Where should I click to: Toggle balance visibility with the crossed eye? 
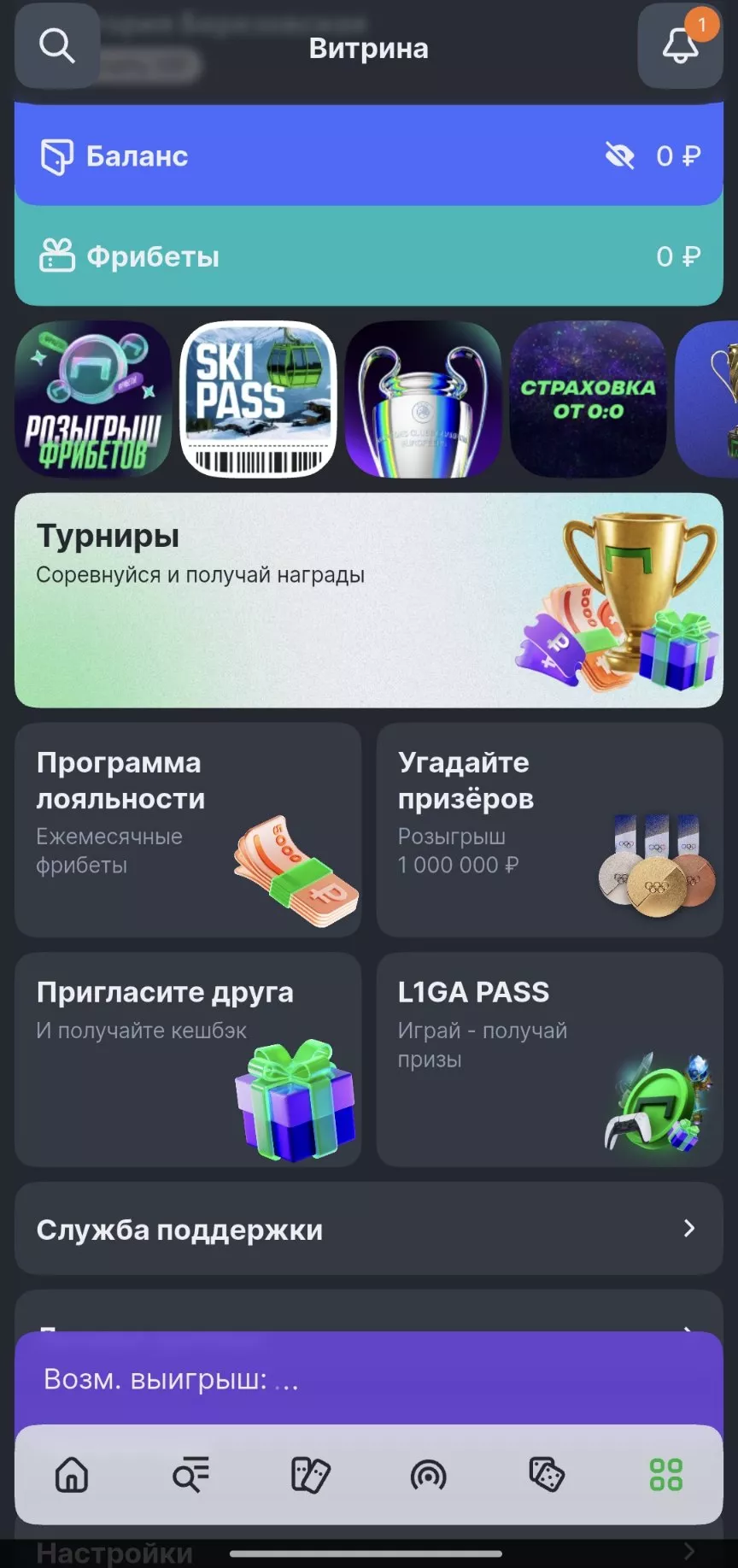click(x=618, y=156)
